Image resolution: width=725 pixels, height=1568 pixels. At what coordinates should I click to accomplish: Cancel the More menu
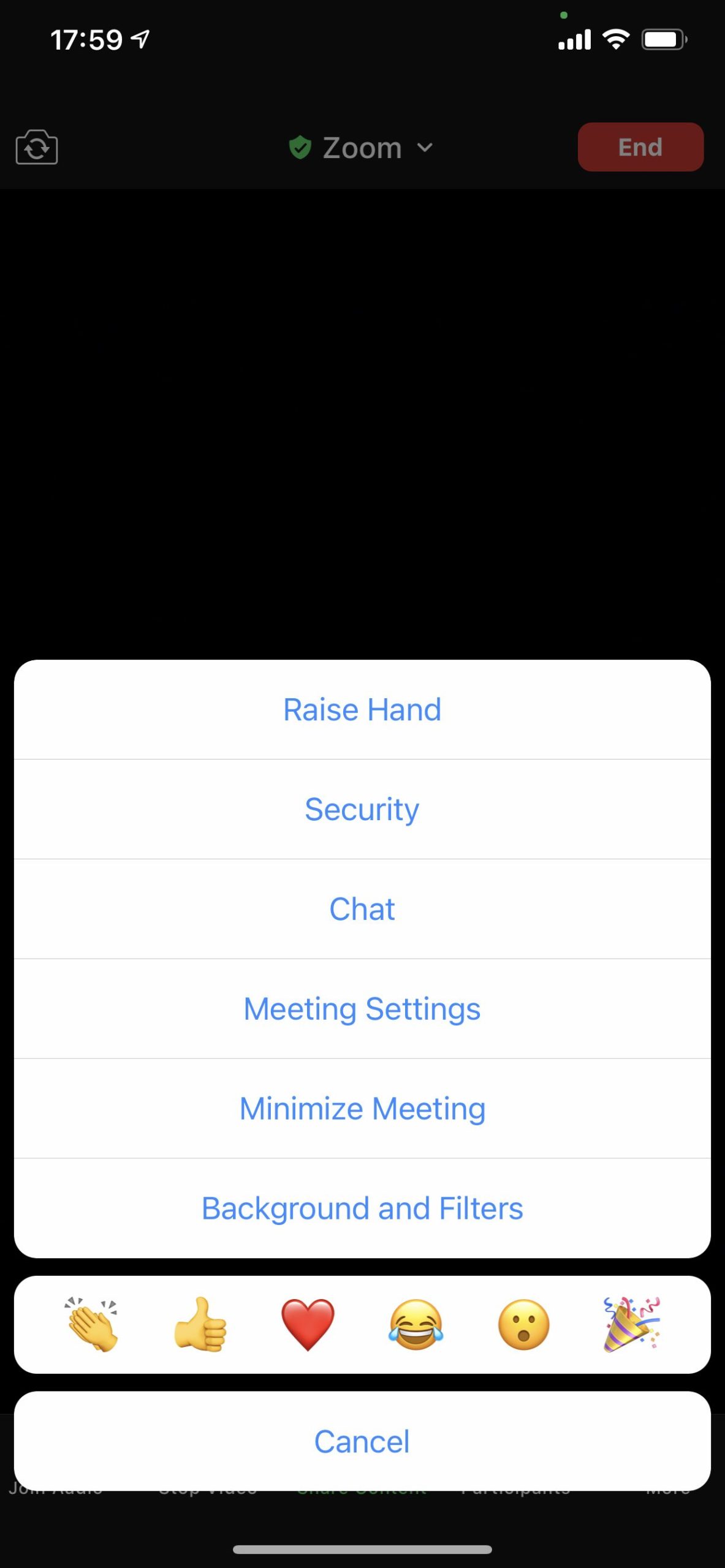[362, 1441]
